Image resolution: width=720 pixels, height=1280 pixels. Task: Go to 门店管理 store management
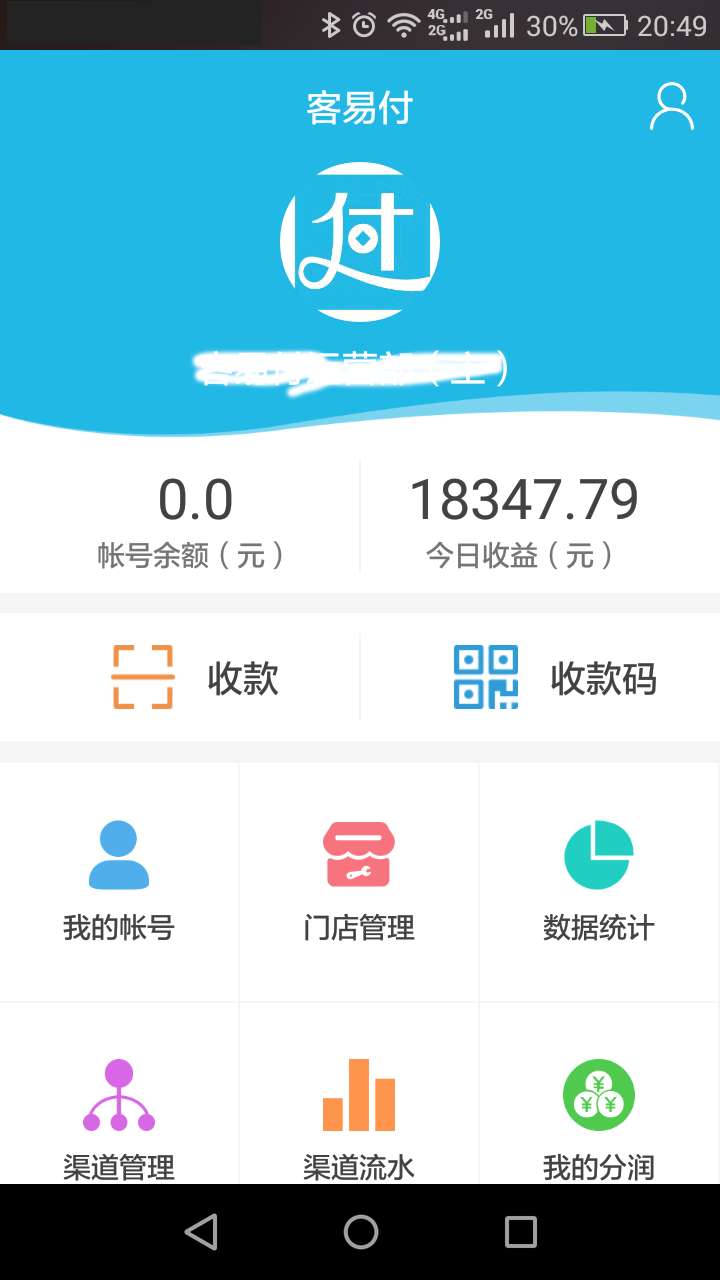click(359, 882)
